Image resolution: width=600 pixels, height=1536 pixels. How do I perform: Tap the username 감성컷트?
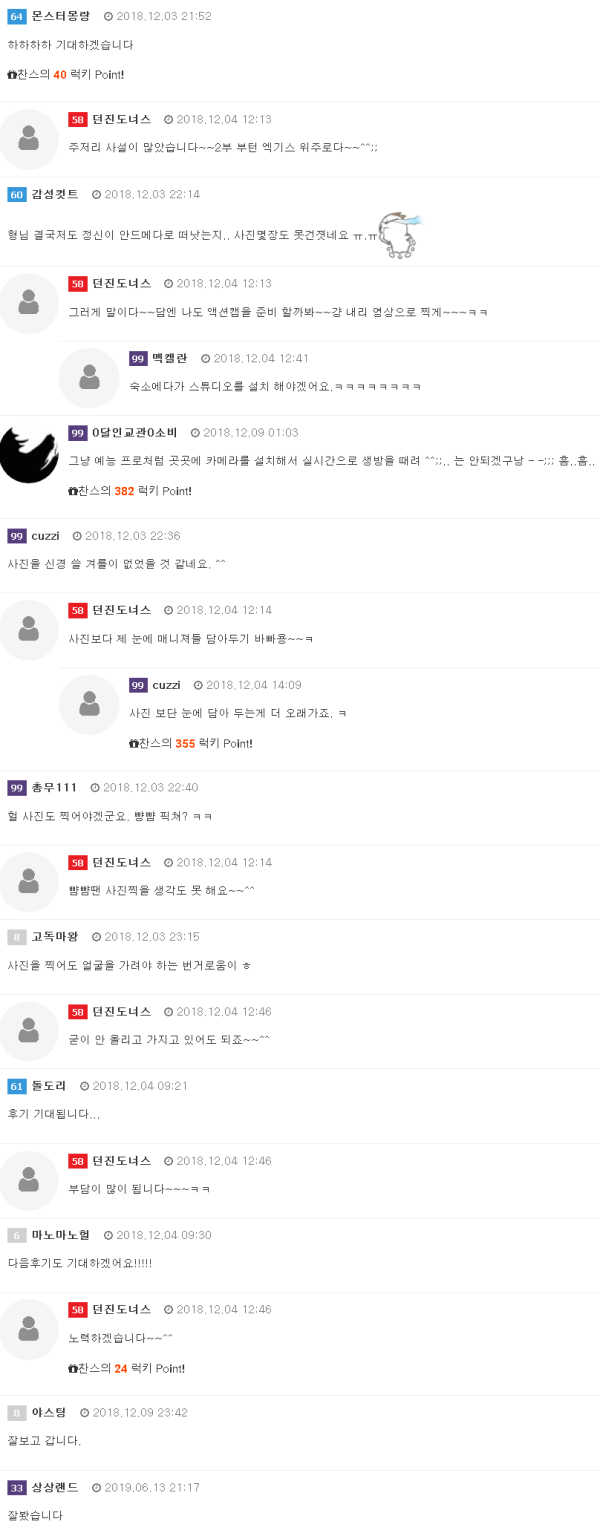tap(55, 194)
